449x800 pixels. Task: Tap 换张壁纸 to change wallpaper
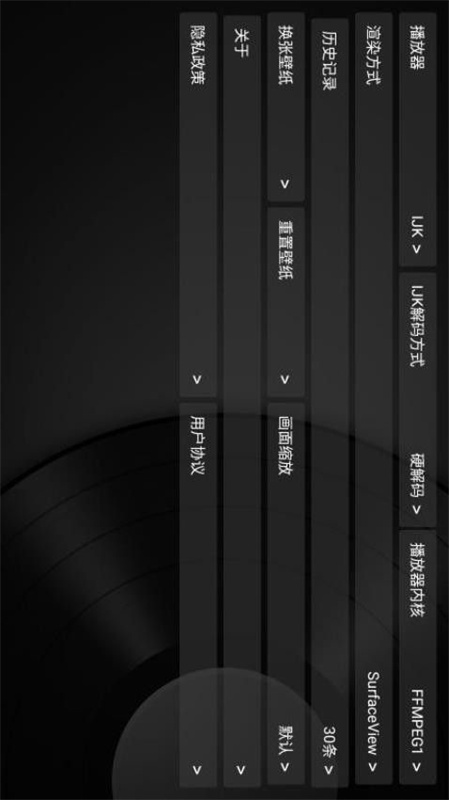tap(286, 107)
